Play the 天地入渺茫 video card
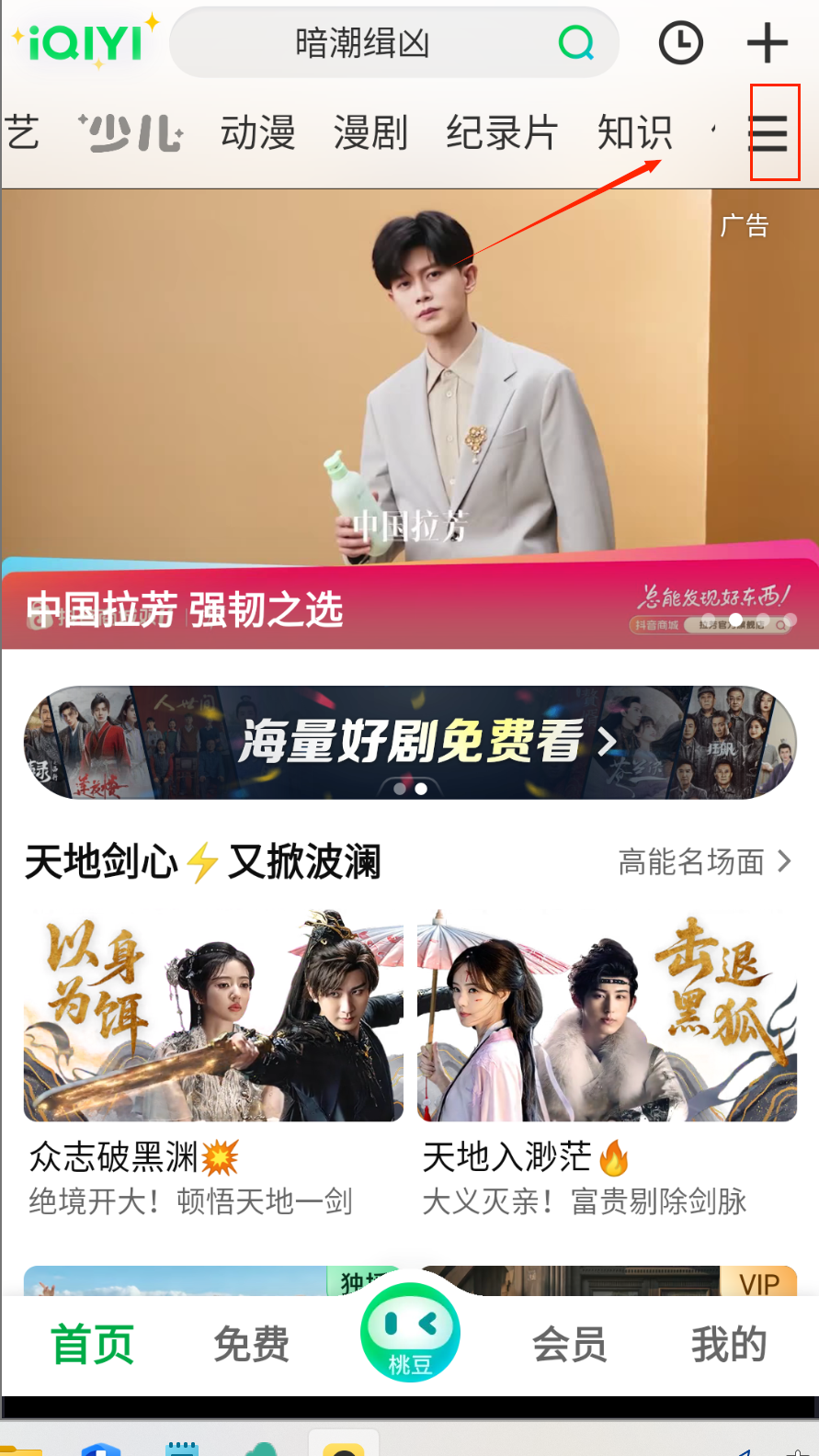 click(x=607, y=1016)
